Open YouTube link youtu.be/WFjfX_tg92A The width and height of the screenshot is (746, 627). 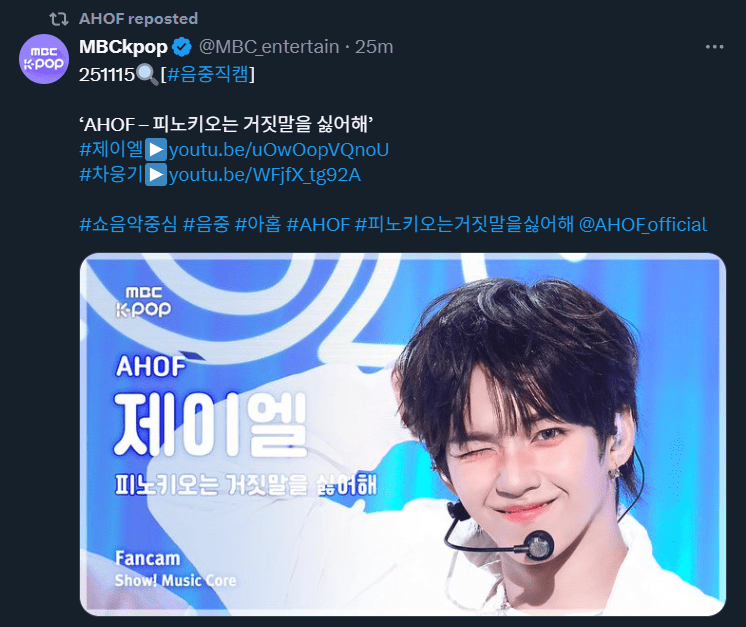click(265, 175)
